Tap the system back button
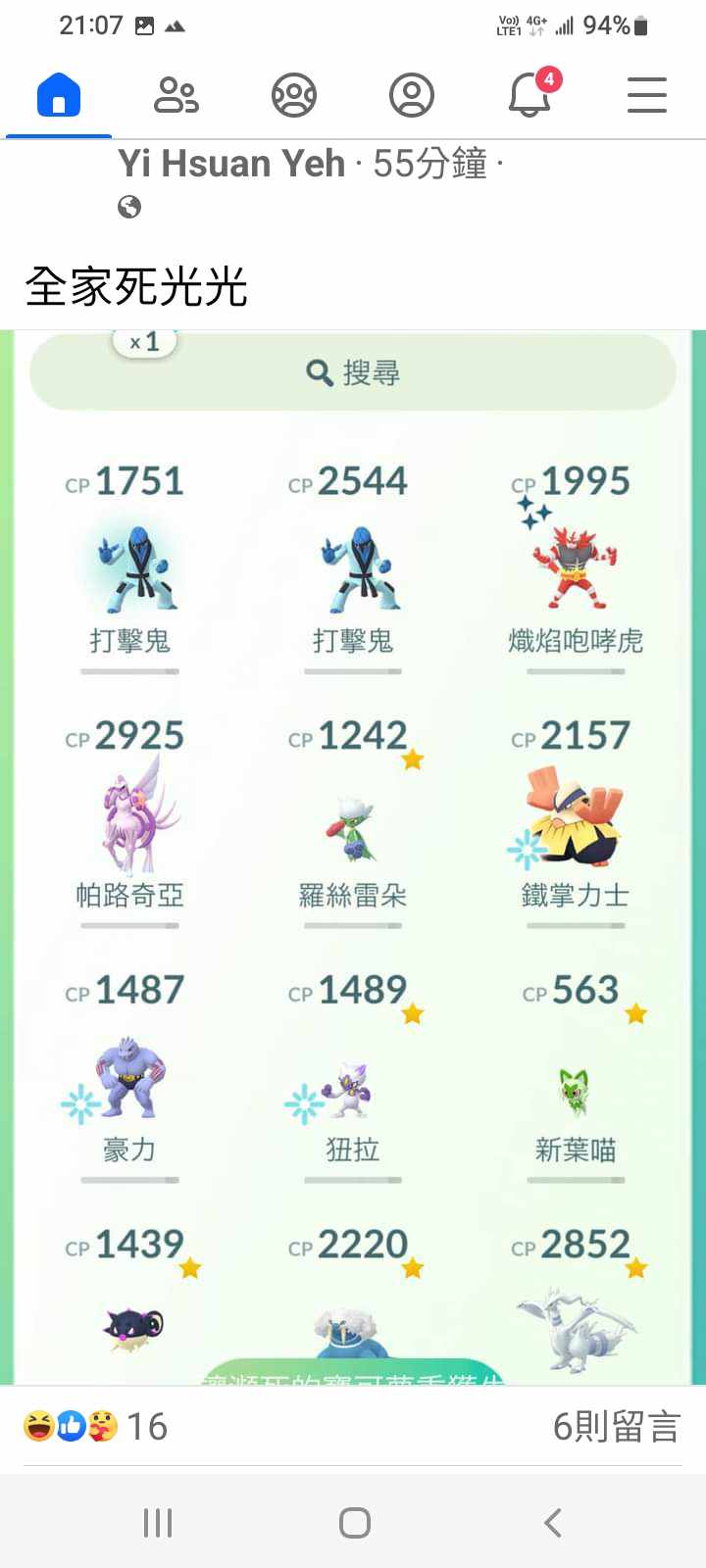The height and width of the screenshot is (1568, 706). (x=552, y=1523)
